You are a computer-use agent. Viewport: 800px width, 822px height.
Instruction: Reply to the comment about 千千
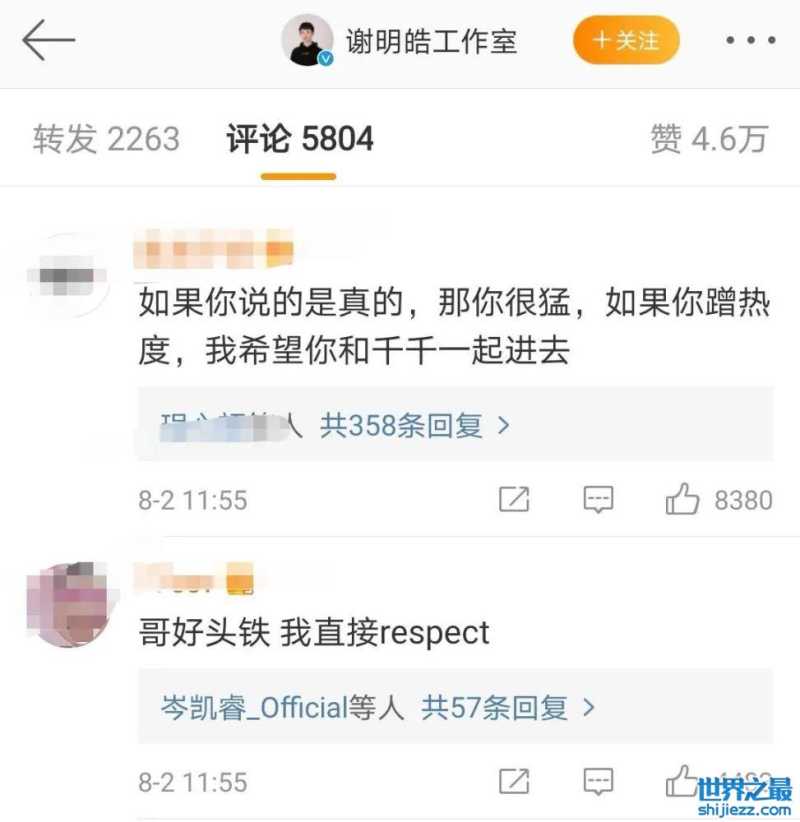pyautogui.click(x=598, y=499)
